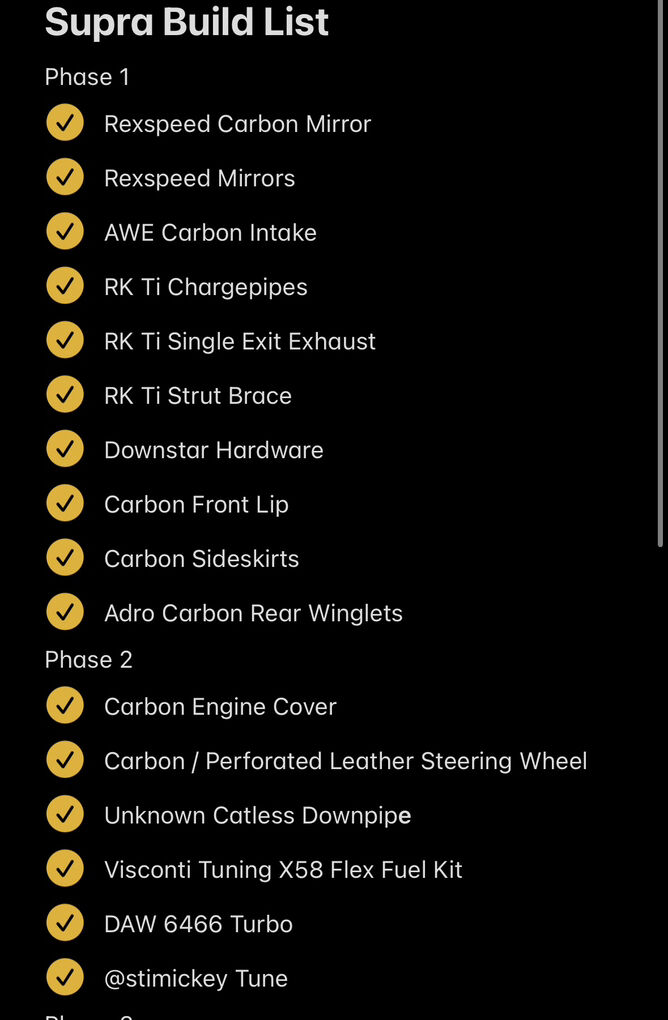Viewport: 668px width, 1020px height.
Task: Toggle RK Ti Single Exit Exhaust checkbox
Action: [x=65, y=341]
